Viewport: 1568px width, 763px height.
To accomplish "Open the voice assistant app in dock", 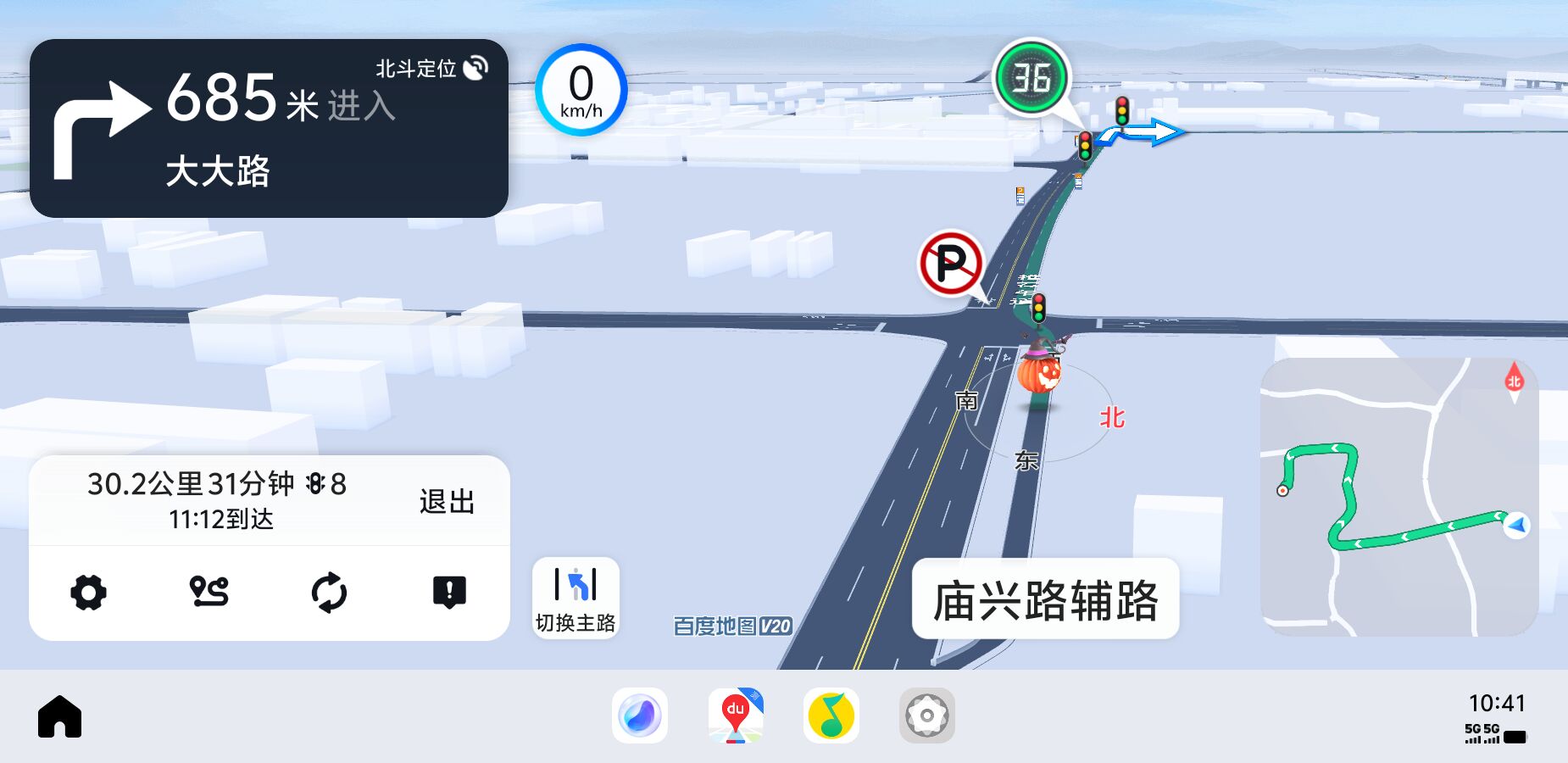I will tap(640, 716).
